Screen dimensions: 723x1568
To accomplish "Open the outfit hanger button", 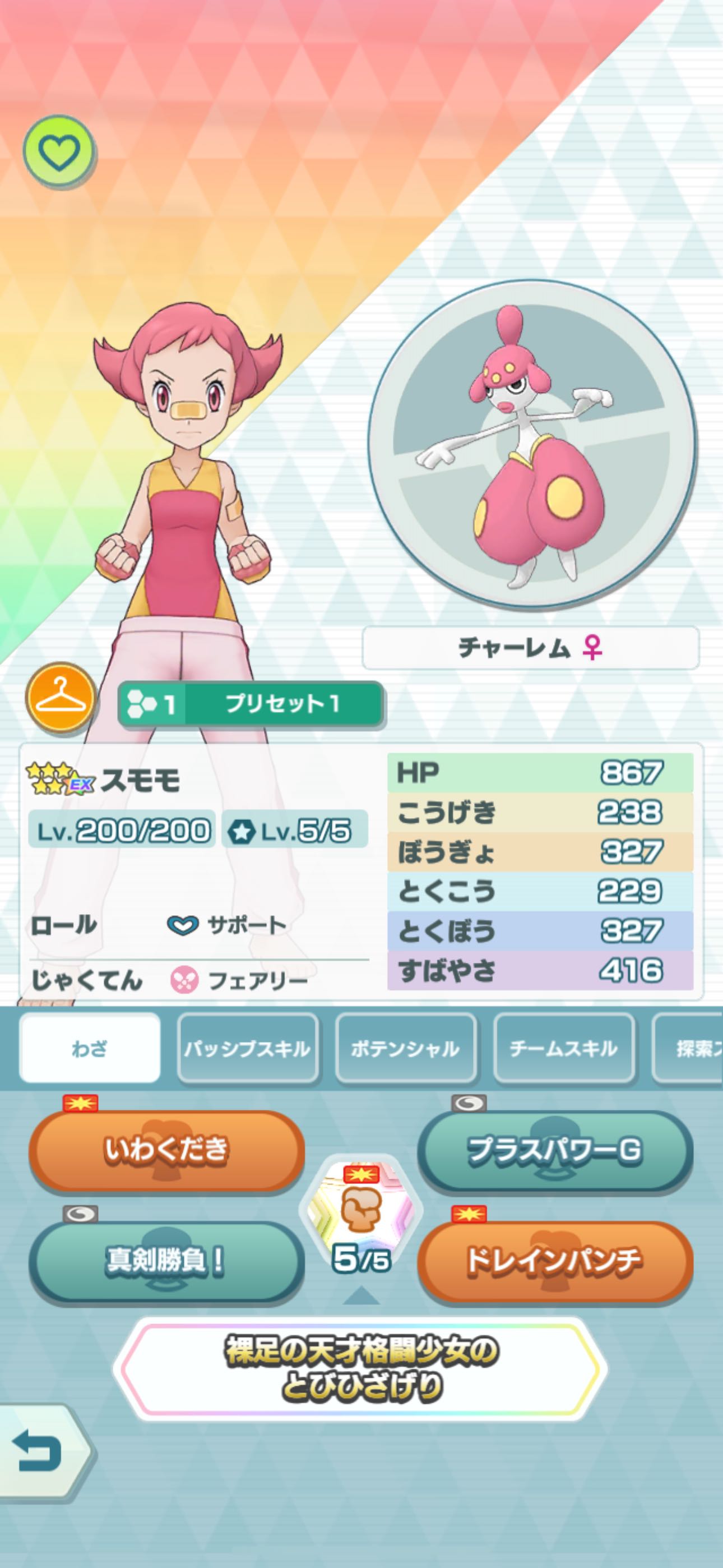I will click(61, 698).
